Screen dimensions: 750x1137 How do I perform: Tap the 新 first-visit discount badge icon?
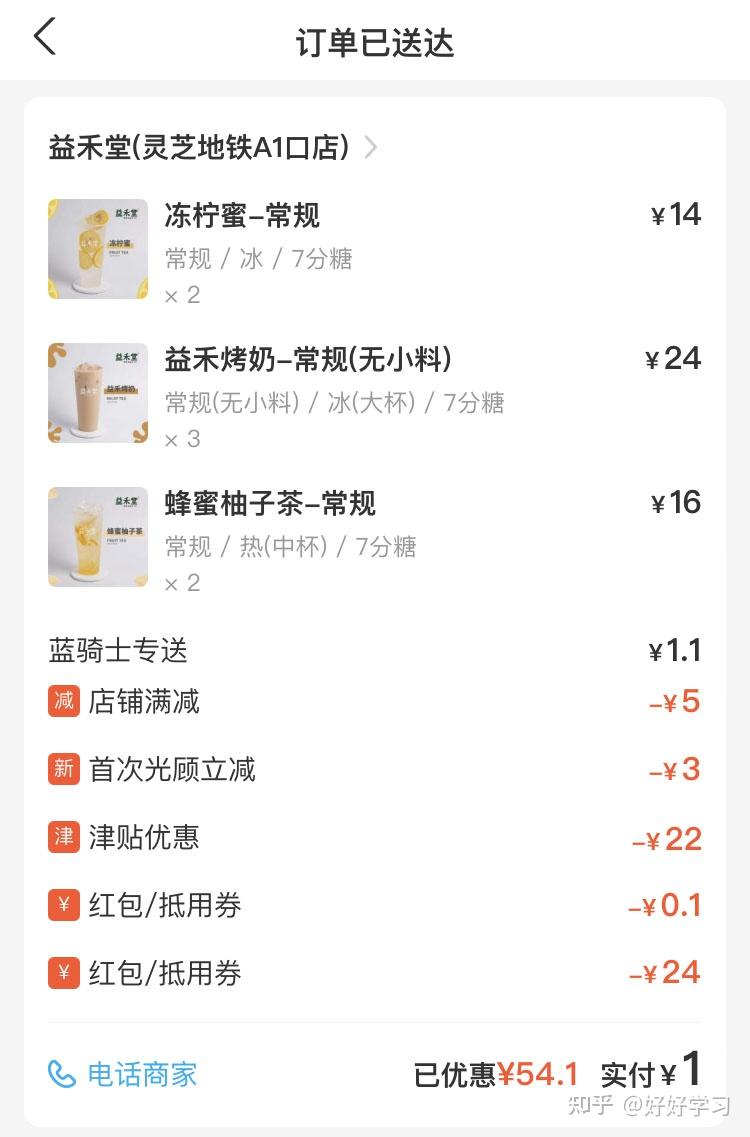[62, 770]
